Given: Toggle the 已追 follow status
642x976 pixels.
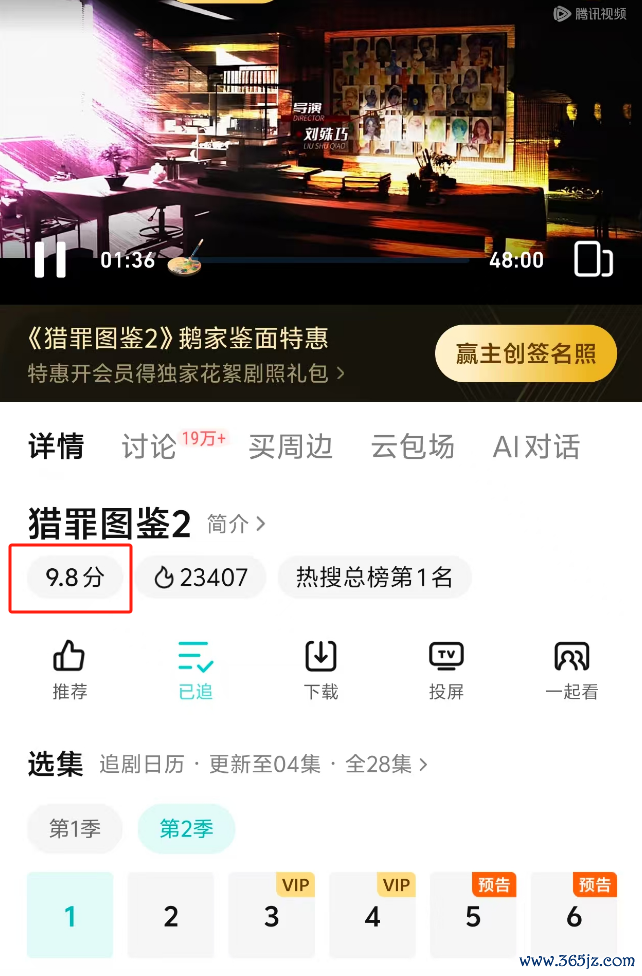Looking at the screenshot, I should 195,669.
